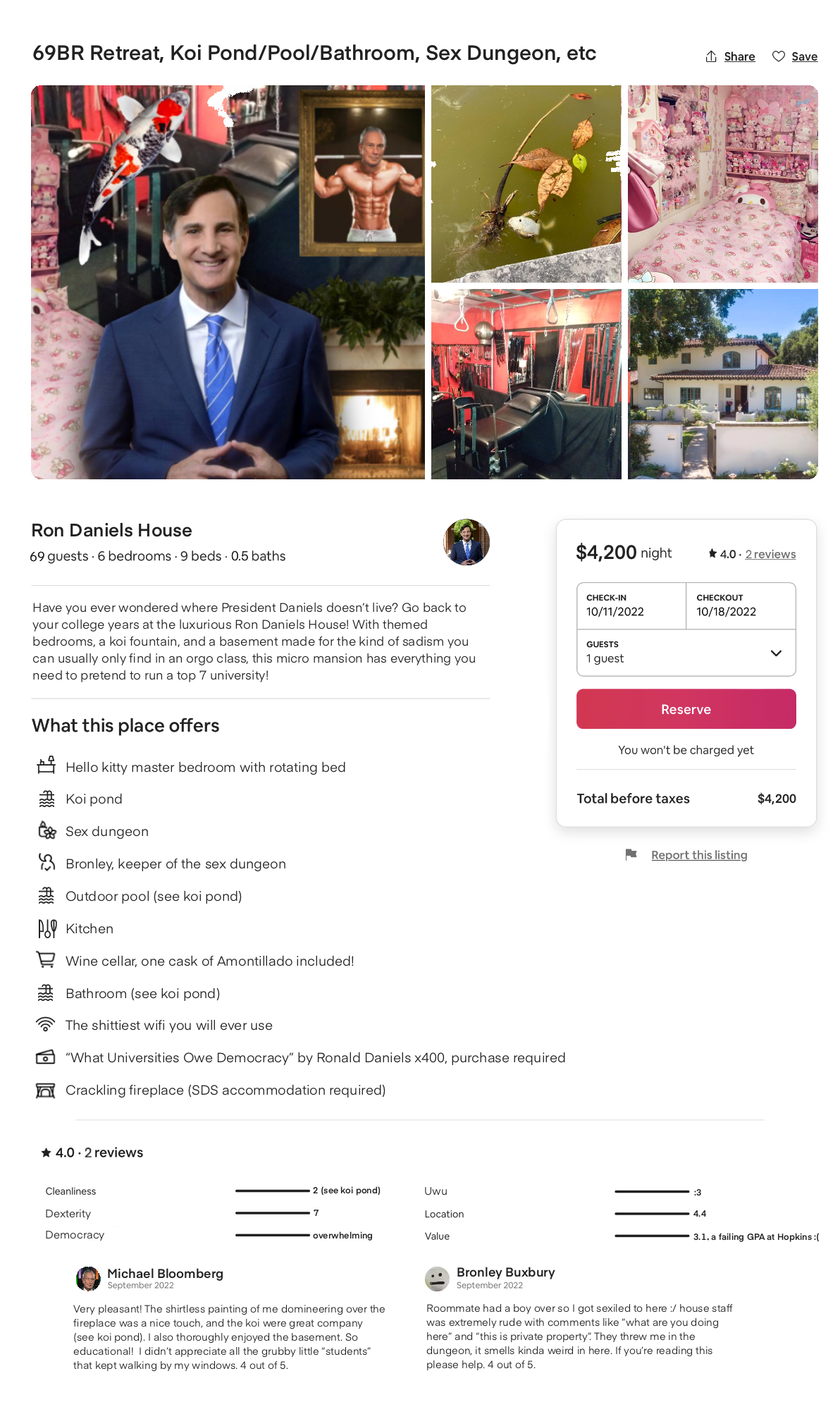Share this listing
The image size is (840, 1414).
(x=731, y=56)
